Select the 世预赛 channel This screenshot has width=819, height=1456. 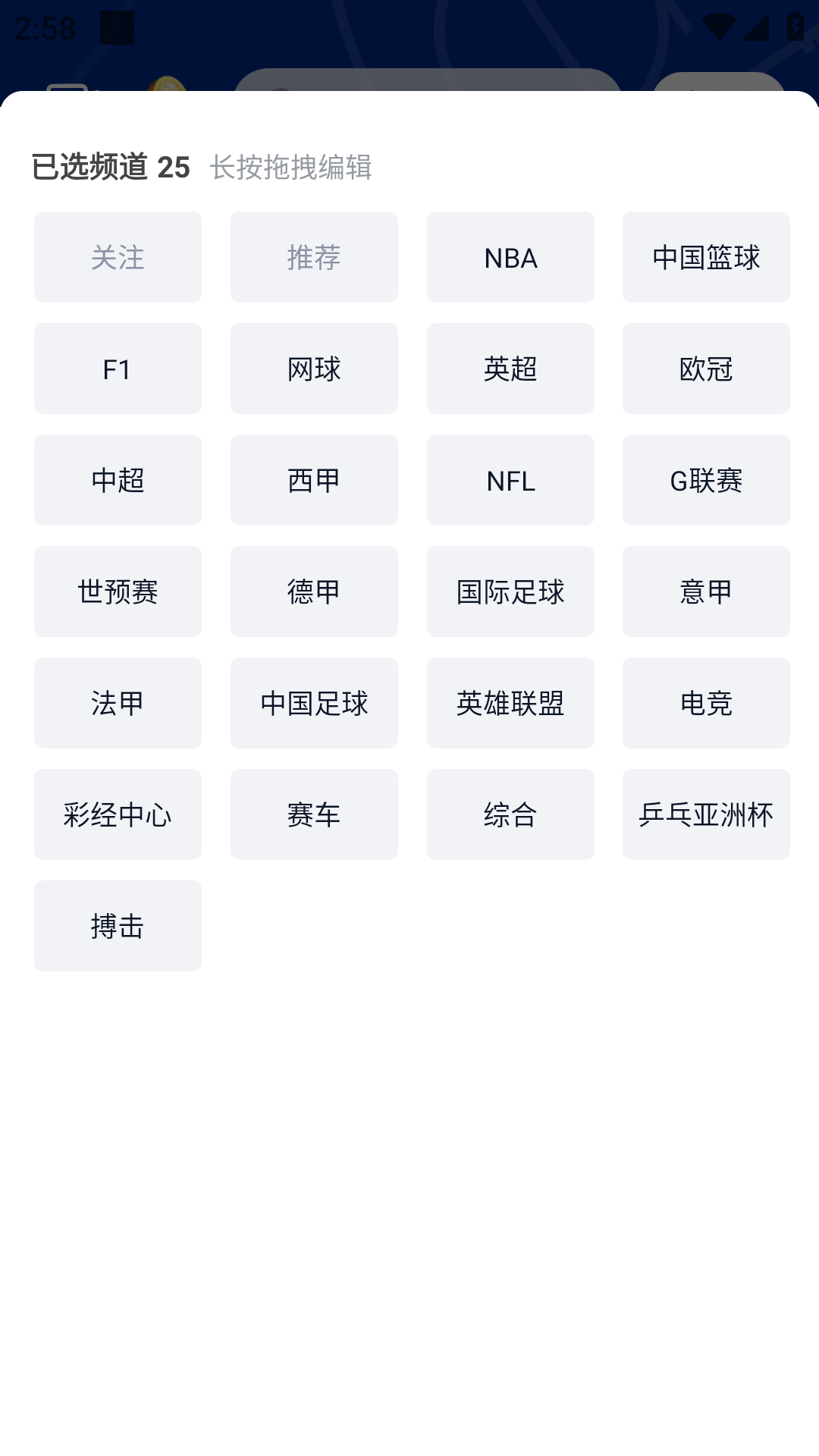117,591
